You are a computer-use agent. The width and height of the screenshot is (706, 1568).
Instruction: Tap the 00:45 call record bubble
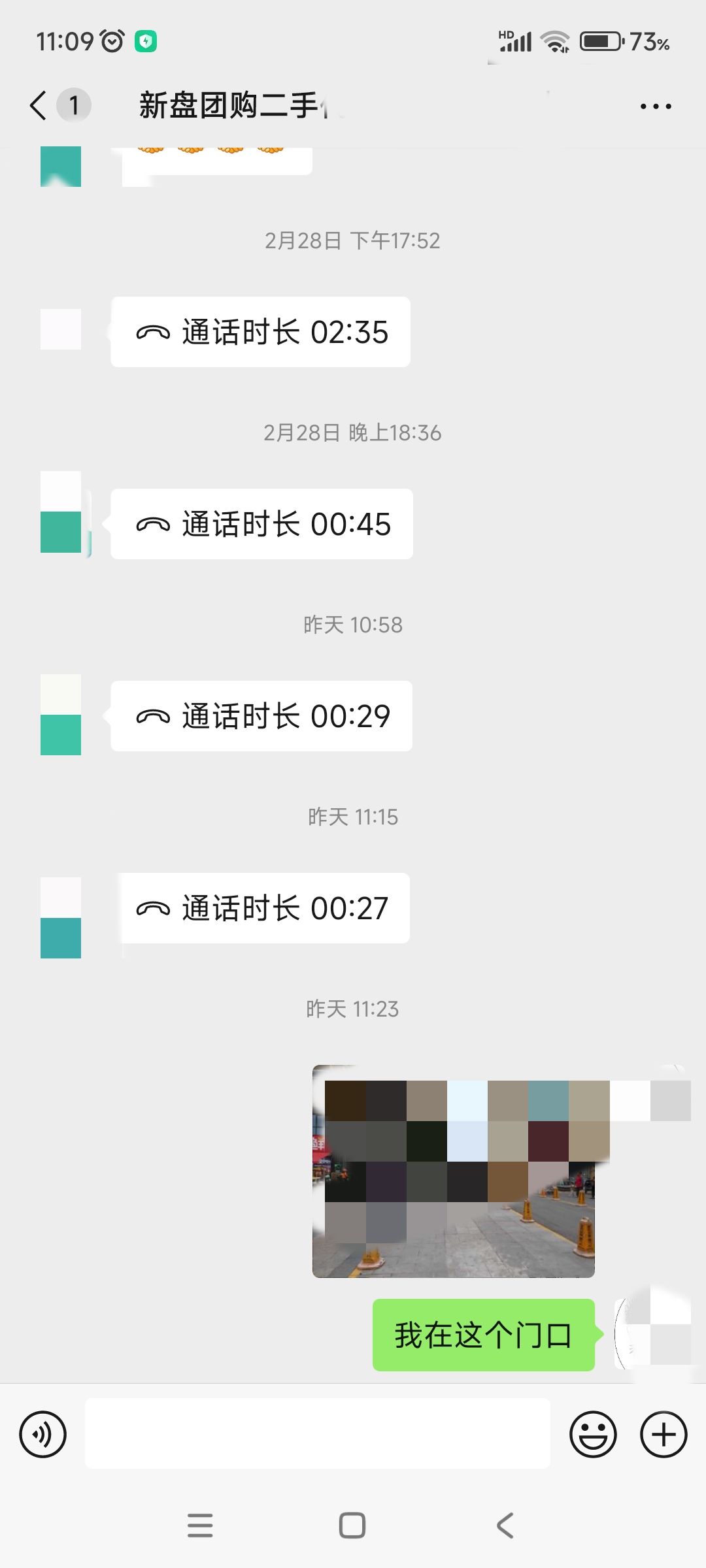tap(261, 524)
